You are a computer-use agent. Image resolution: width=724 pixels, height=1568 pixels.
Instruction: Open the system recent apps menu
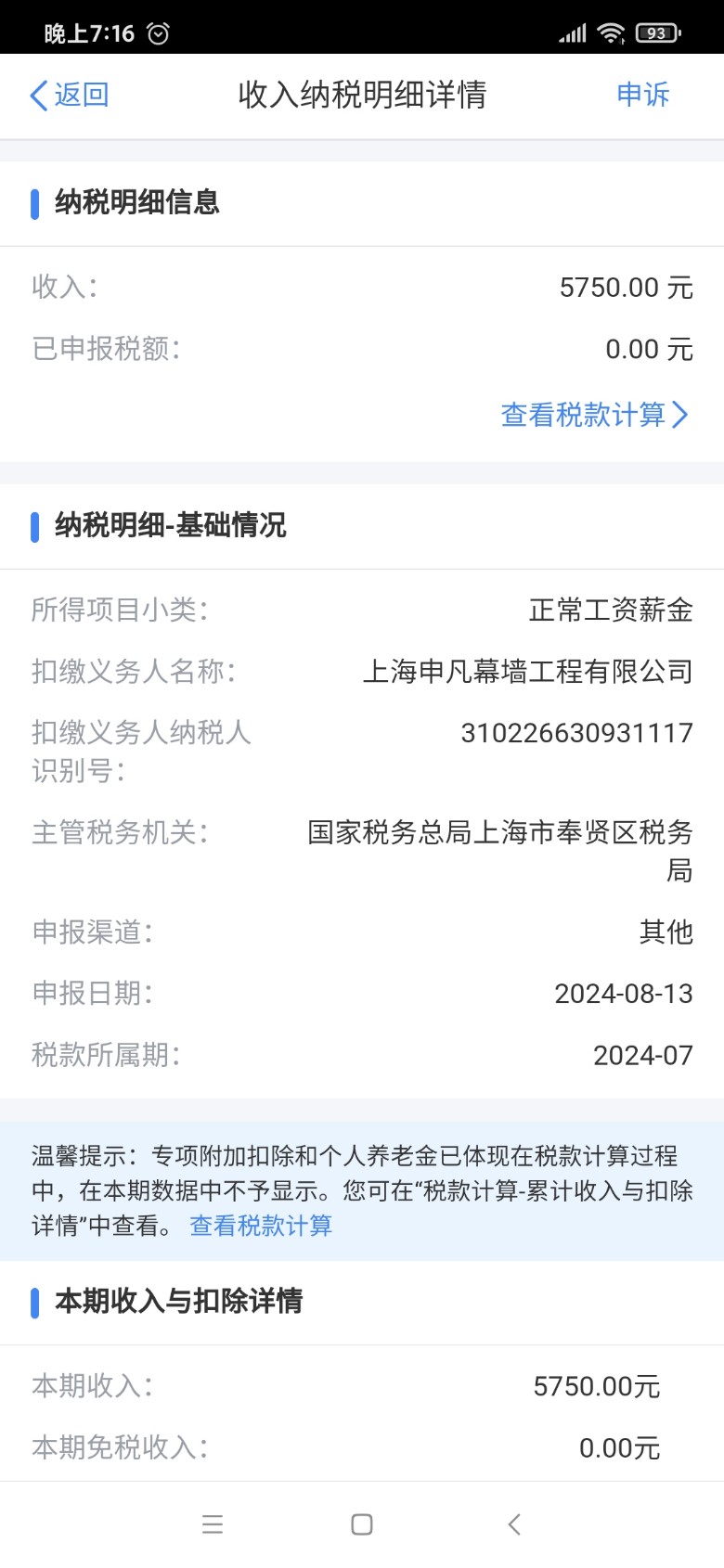(x=213, y=1524)
